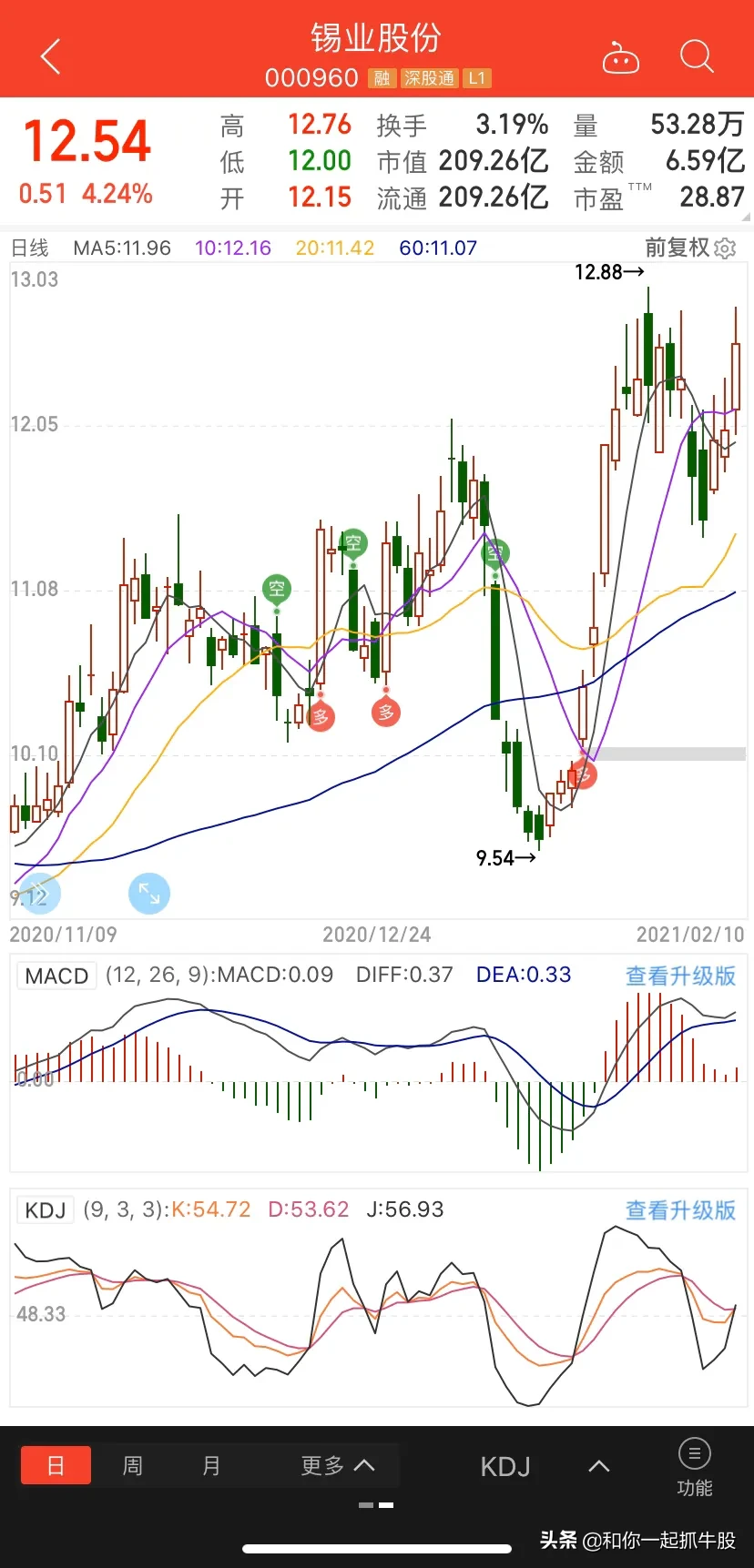Open the 功能 functions menu
The width and height of the screenshot is (754, 1568).
(695, 1467)
